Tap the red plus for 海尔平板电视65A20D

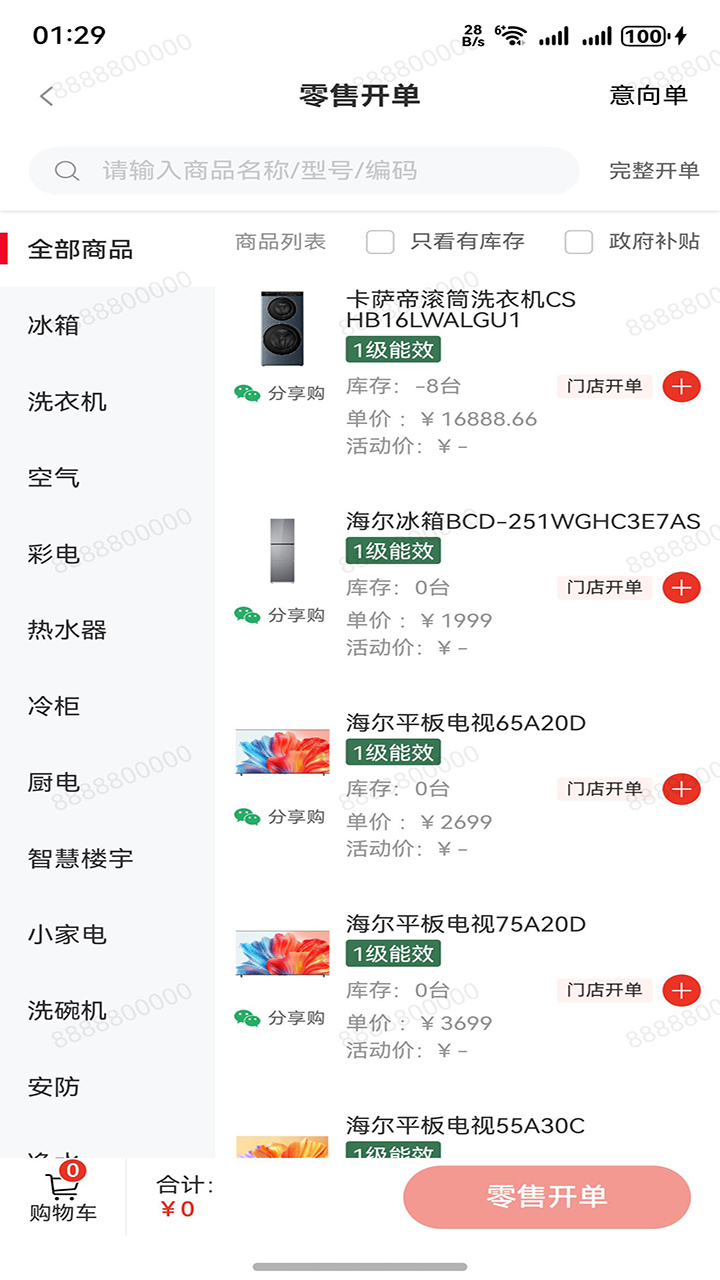coord(681,789)
